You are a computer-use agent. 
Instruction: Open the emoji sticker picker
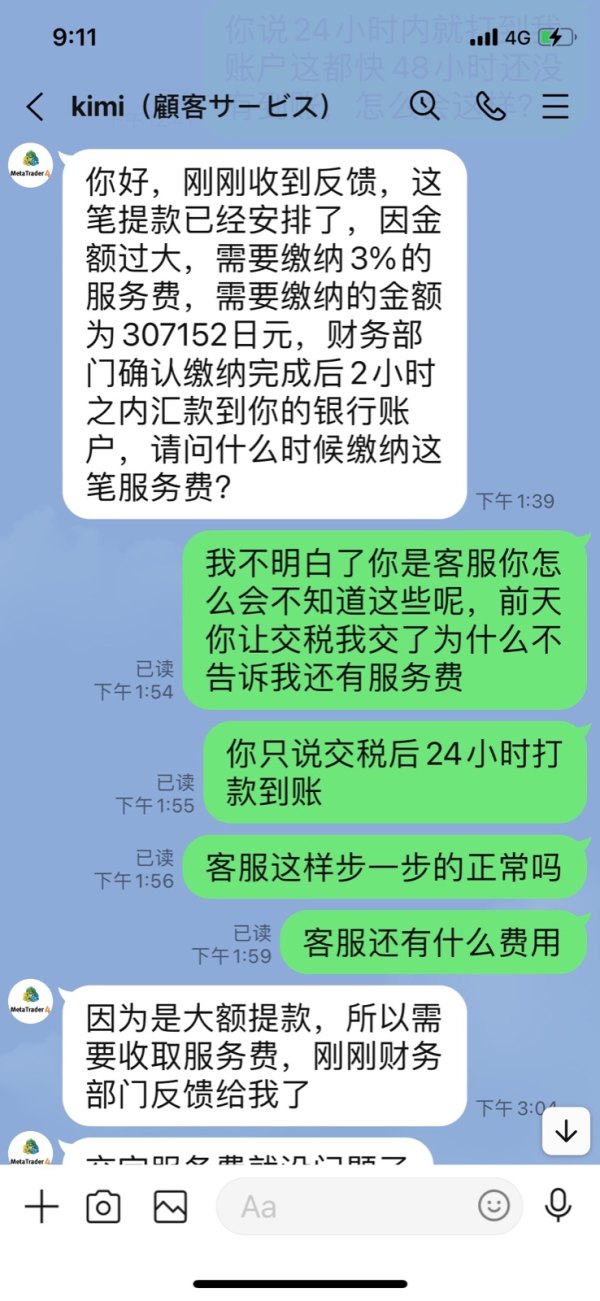point(494,1207)
